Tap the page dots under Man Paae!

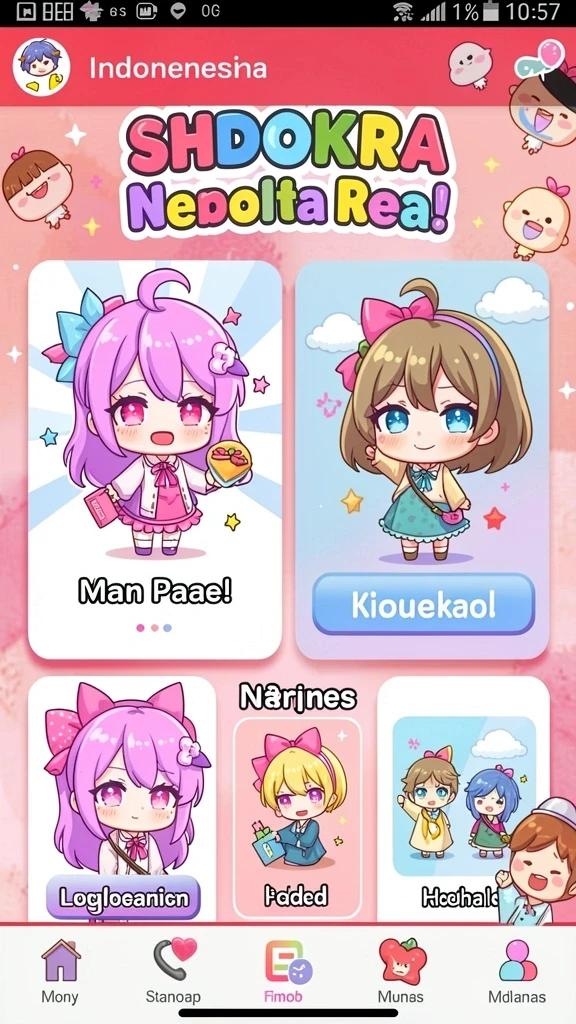154,628
